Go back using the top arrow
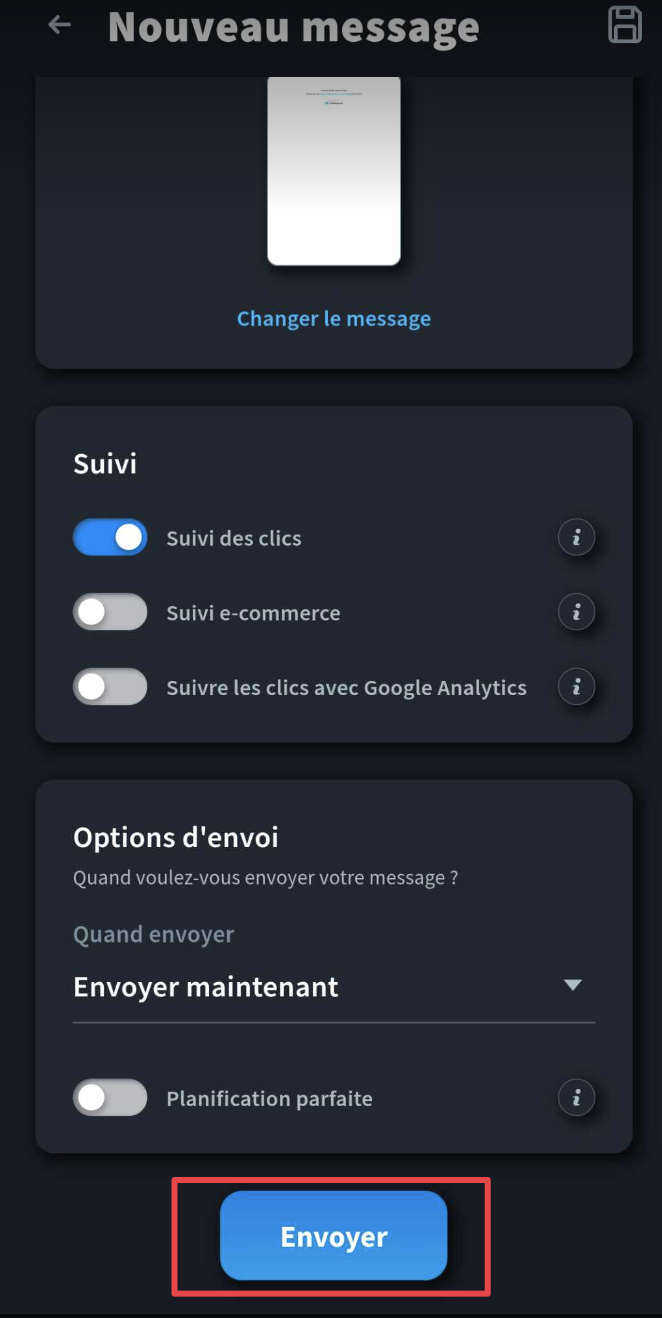The image size is (662, 1318). 60,25
